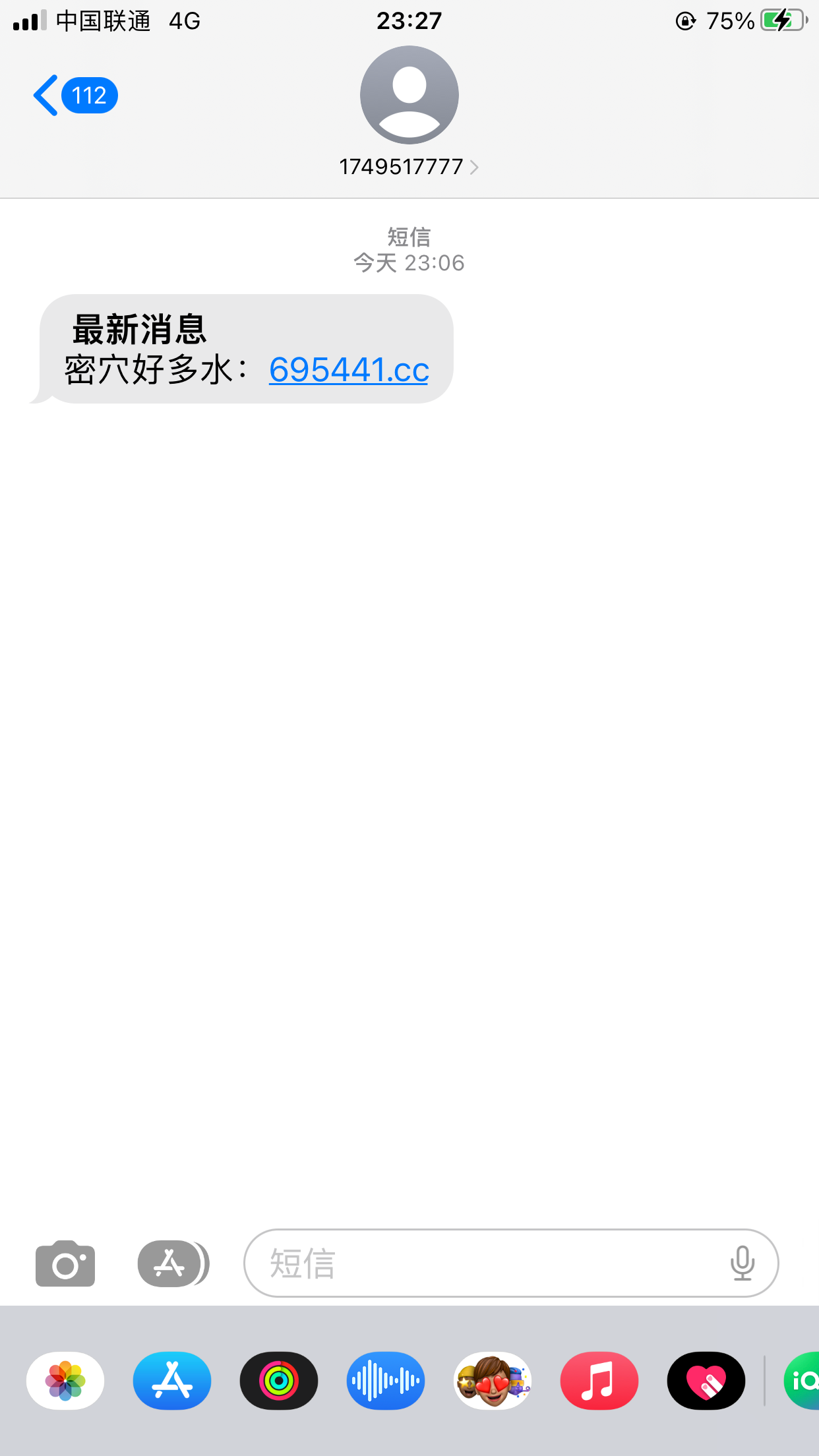
Task: Open the 695441.cc link
Action: coord(349,369)
